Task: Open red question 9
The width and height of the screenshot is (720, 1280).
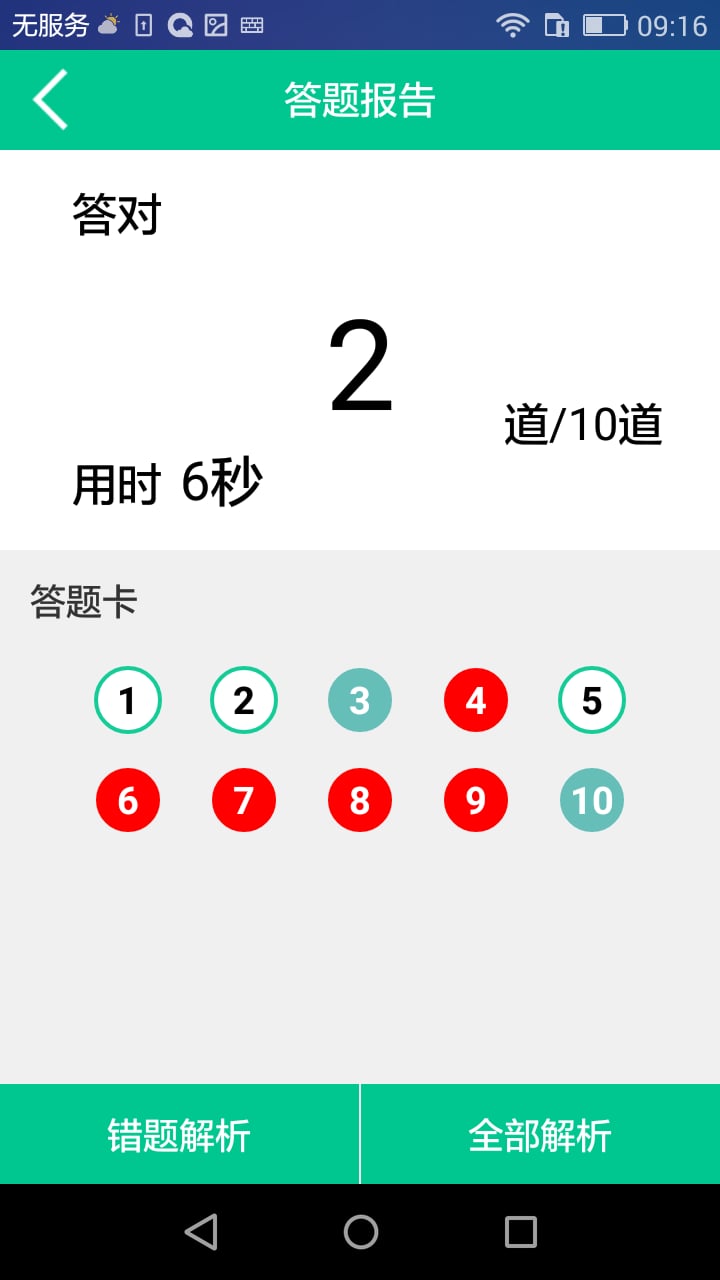Action: click(476, 800)
